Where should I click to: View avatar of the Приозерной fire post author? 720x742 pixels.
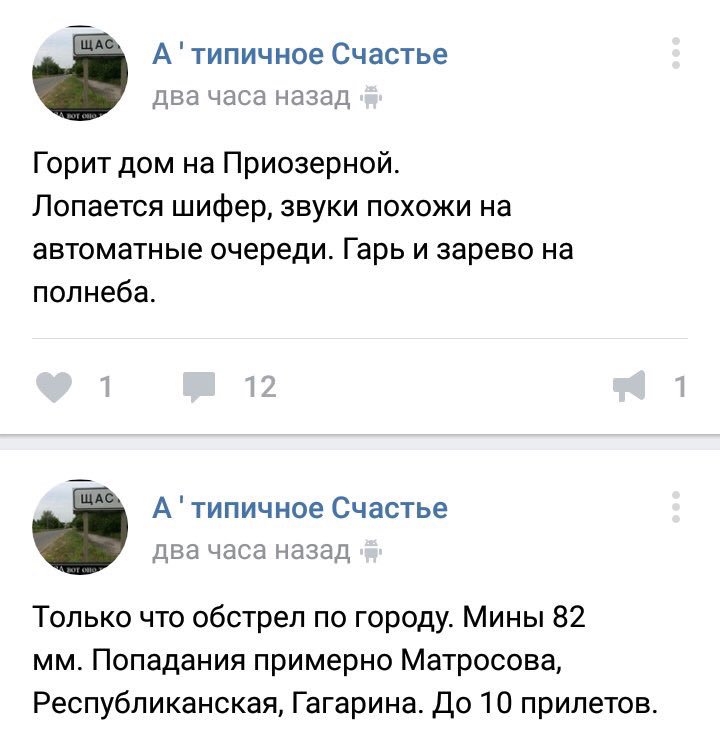coord(80,72)
